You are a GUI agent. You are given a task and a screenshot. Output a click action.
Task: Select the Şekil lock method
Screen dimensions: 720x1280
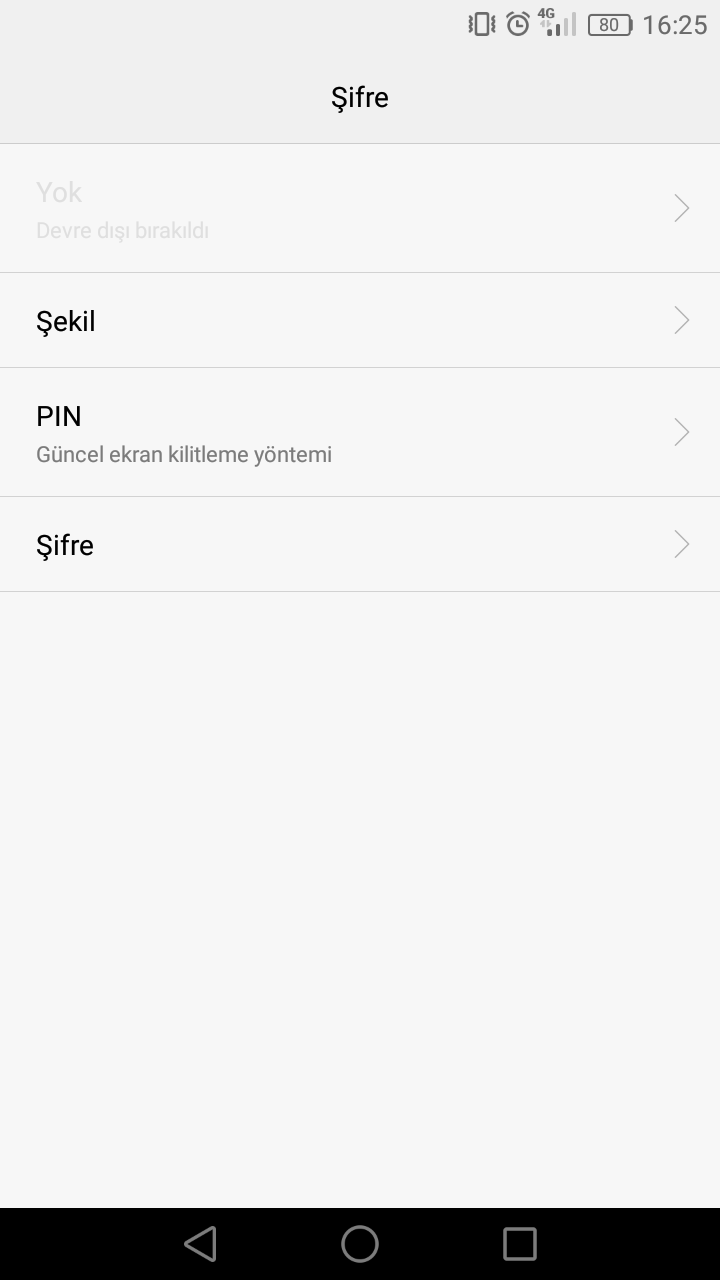(x=360, y=320)
